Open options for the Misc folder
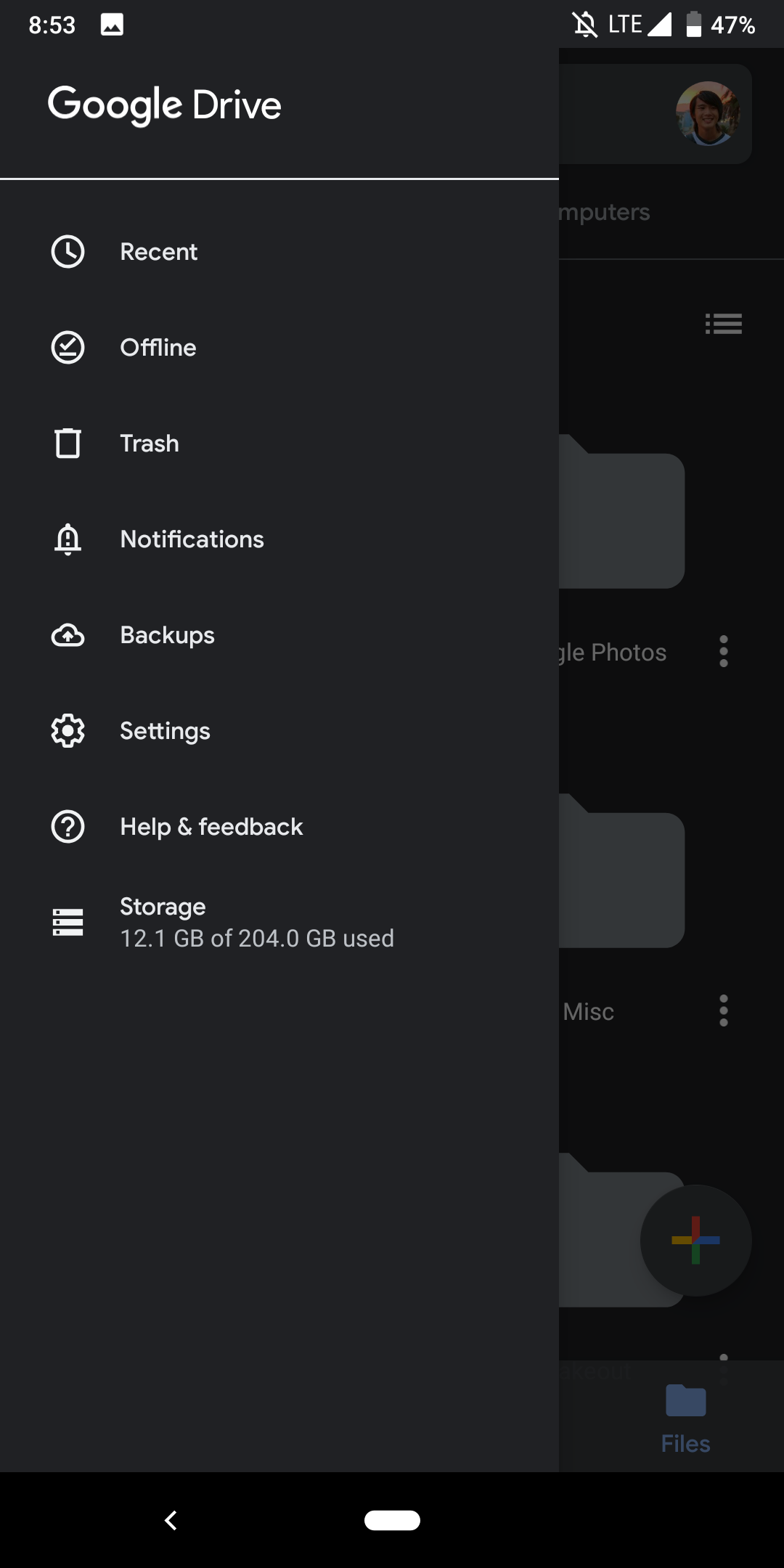The image size is (784, 1568). [724, 1010]
